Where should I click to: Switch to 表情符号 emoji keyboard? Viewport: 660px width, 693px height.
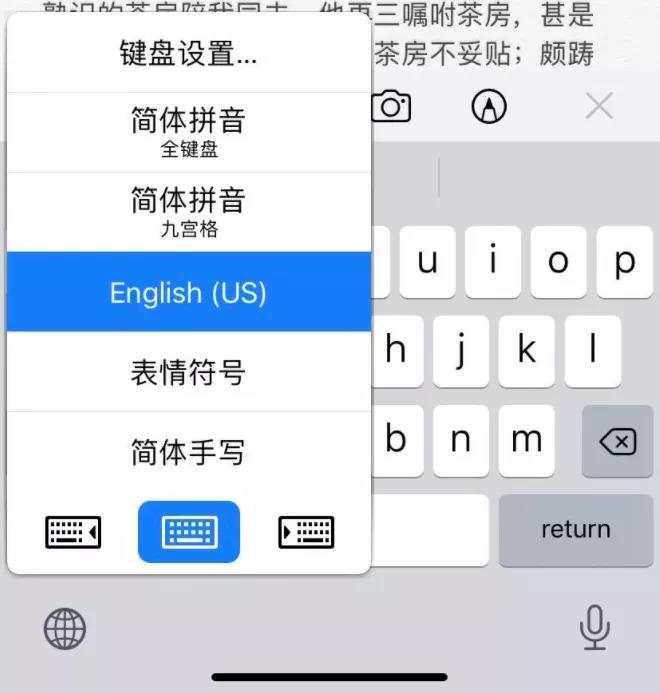(188, 373)
